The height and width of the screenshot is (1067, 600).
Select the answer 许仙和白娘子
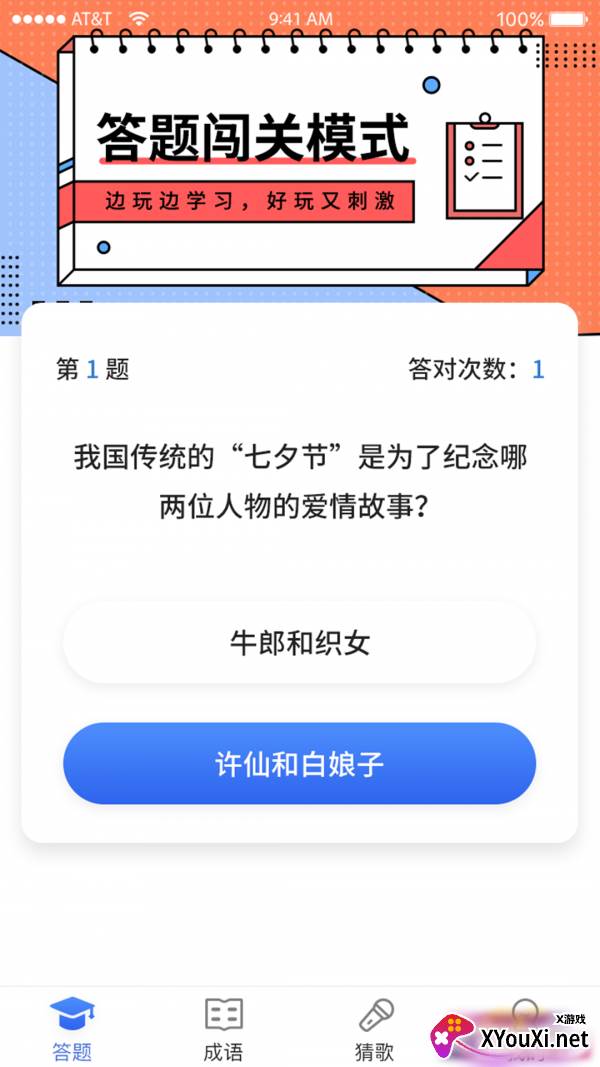coord(299,764)
